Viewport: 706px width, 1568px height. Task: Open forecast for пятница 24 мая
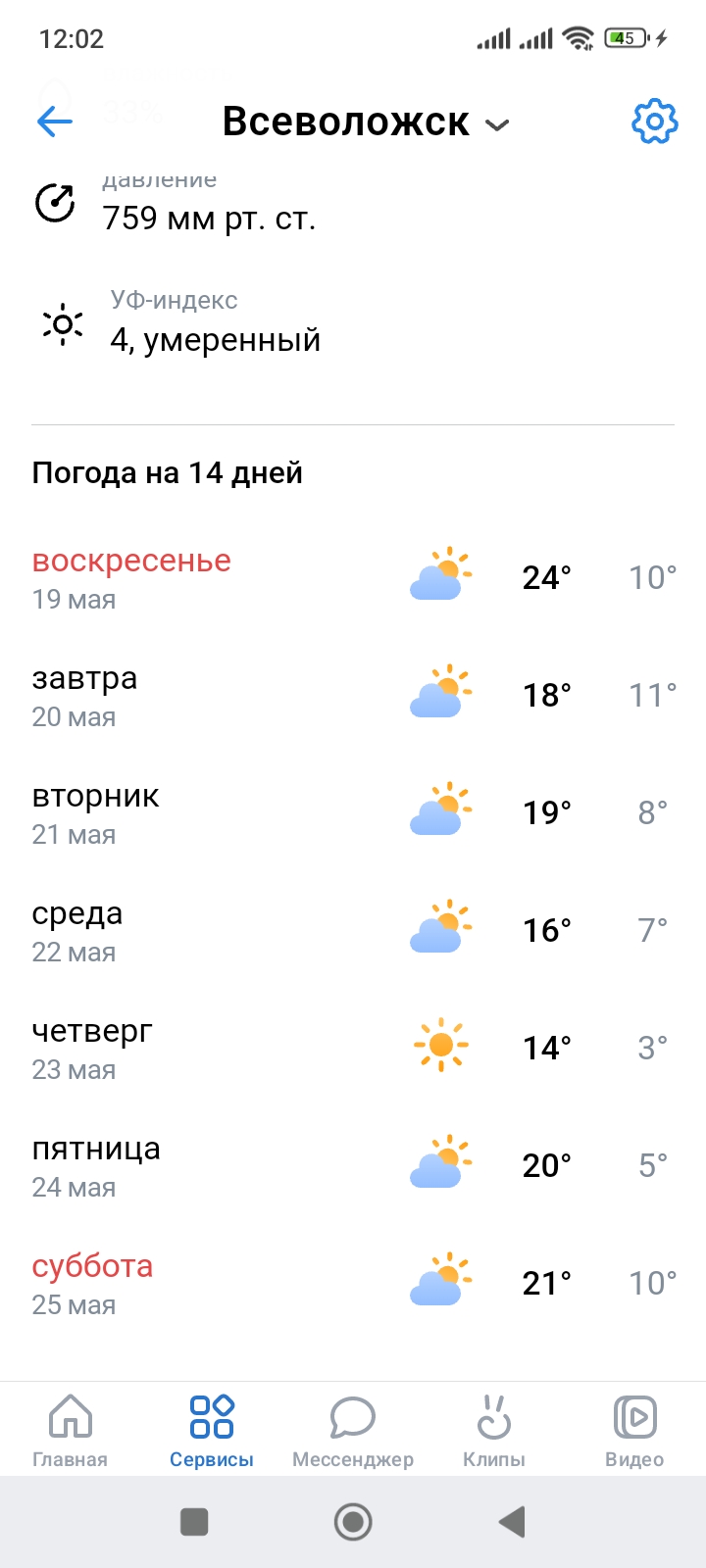coord(353,1166)
